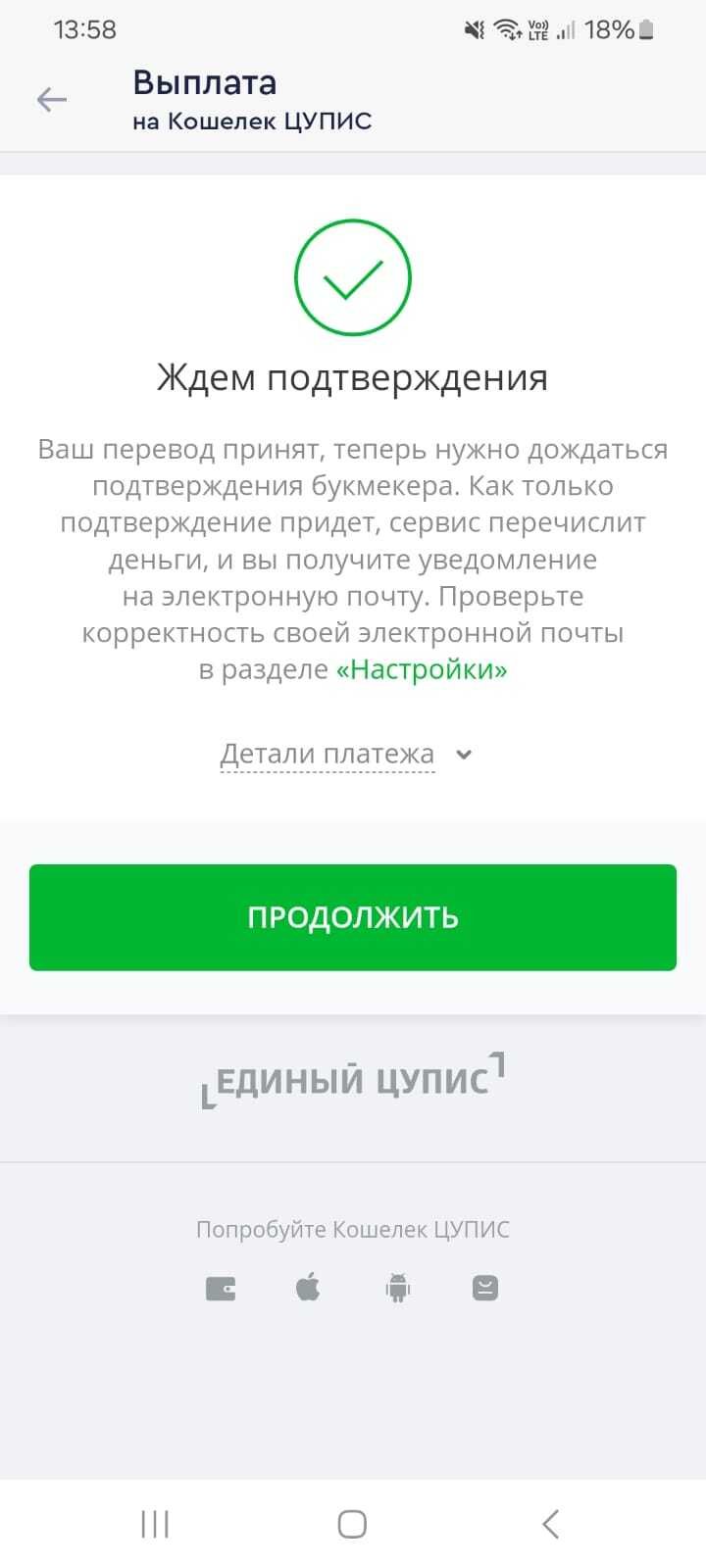
Task: Expand Детали платежа section
Action: [x=345, y=754]
